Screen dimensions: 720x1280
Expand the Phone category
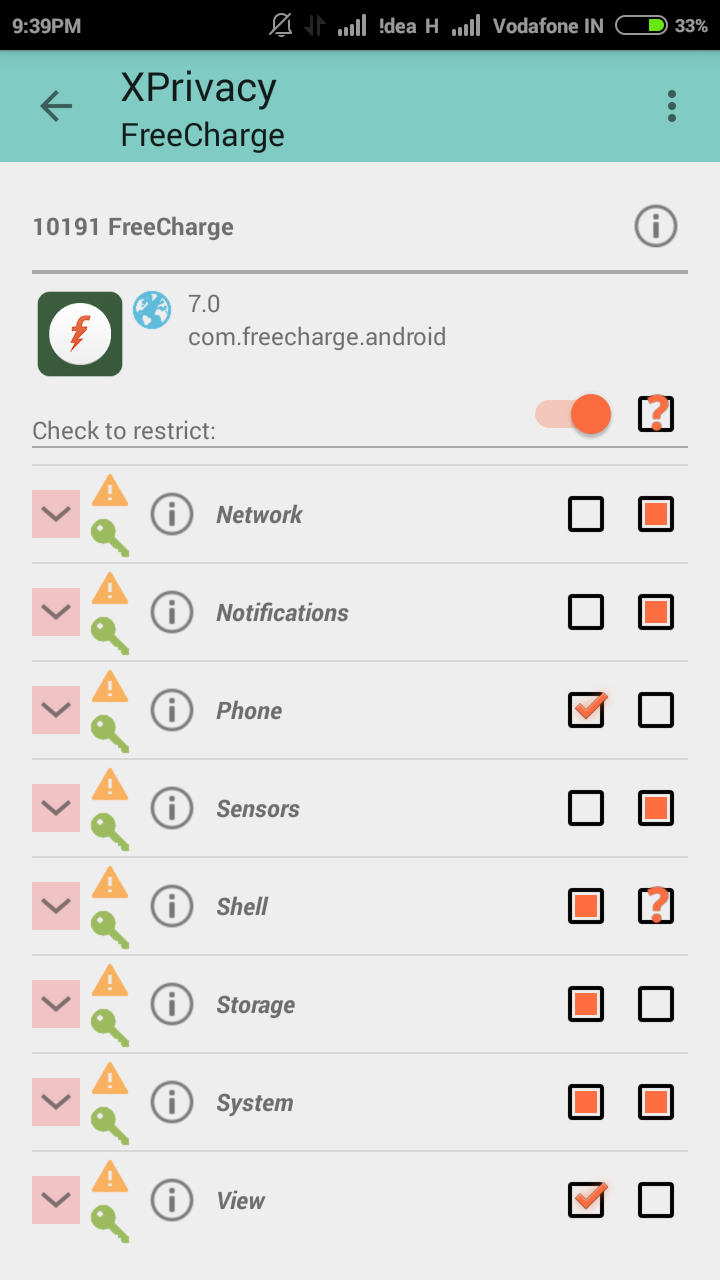(56, 710)
